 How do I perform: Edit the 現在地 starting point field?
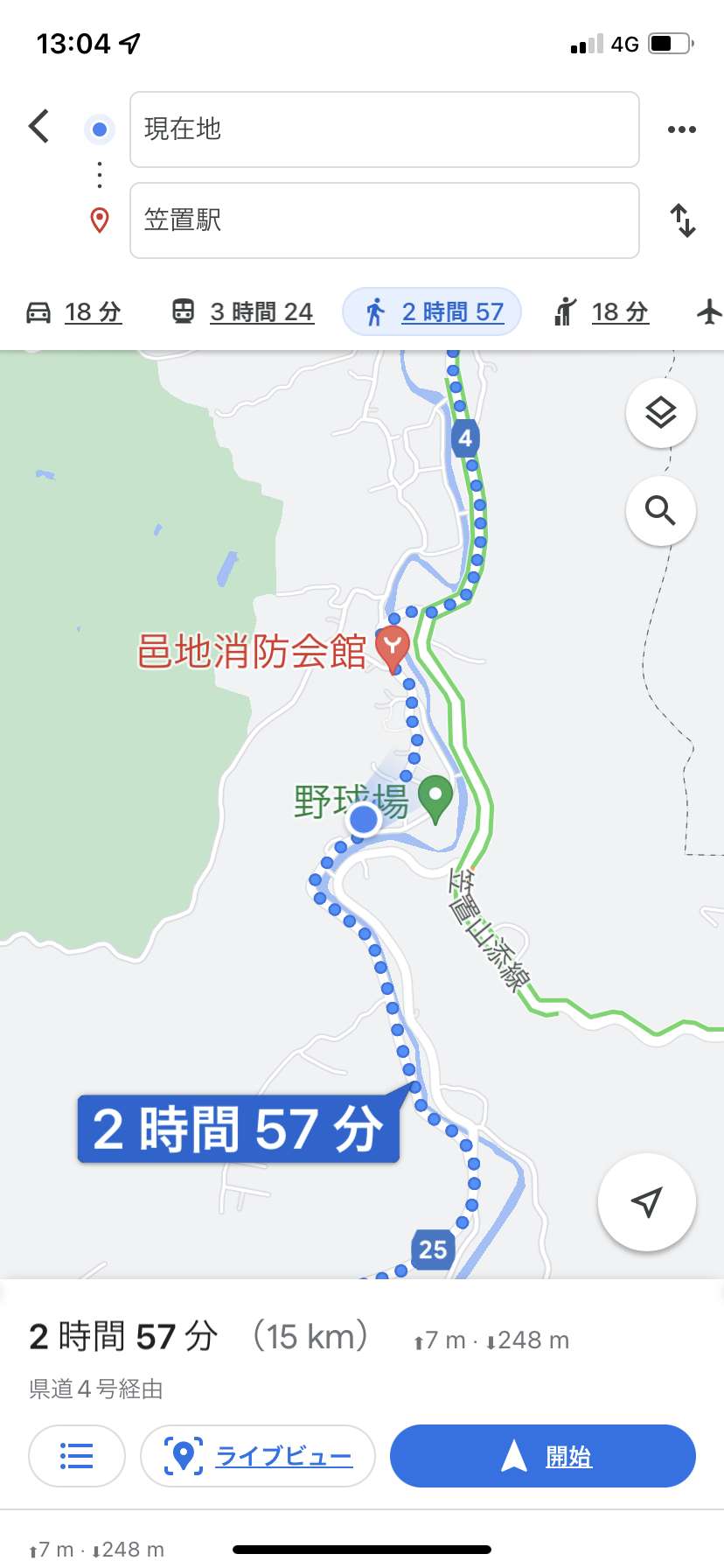(385, 129)
